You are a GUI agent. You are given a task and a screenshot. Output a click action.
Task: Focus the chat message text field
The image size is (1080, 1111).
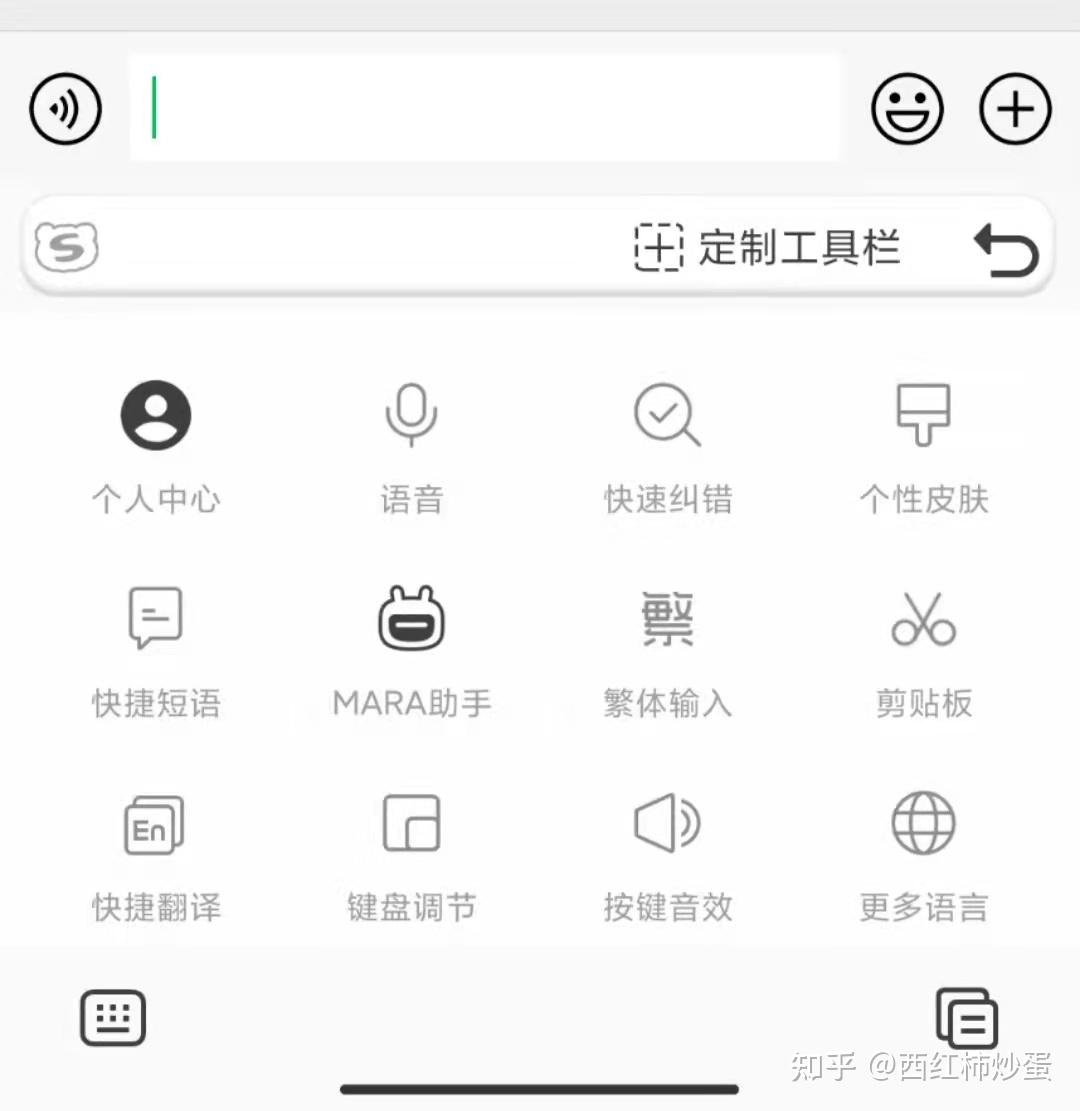coord(484,108)
